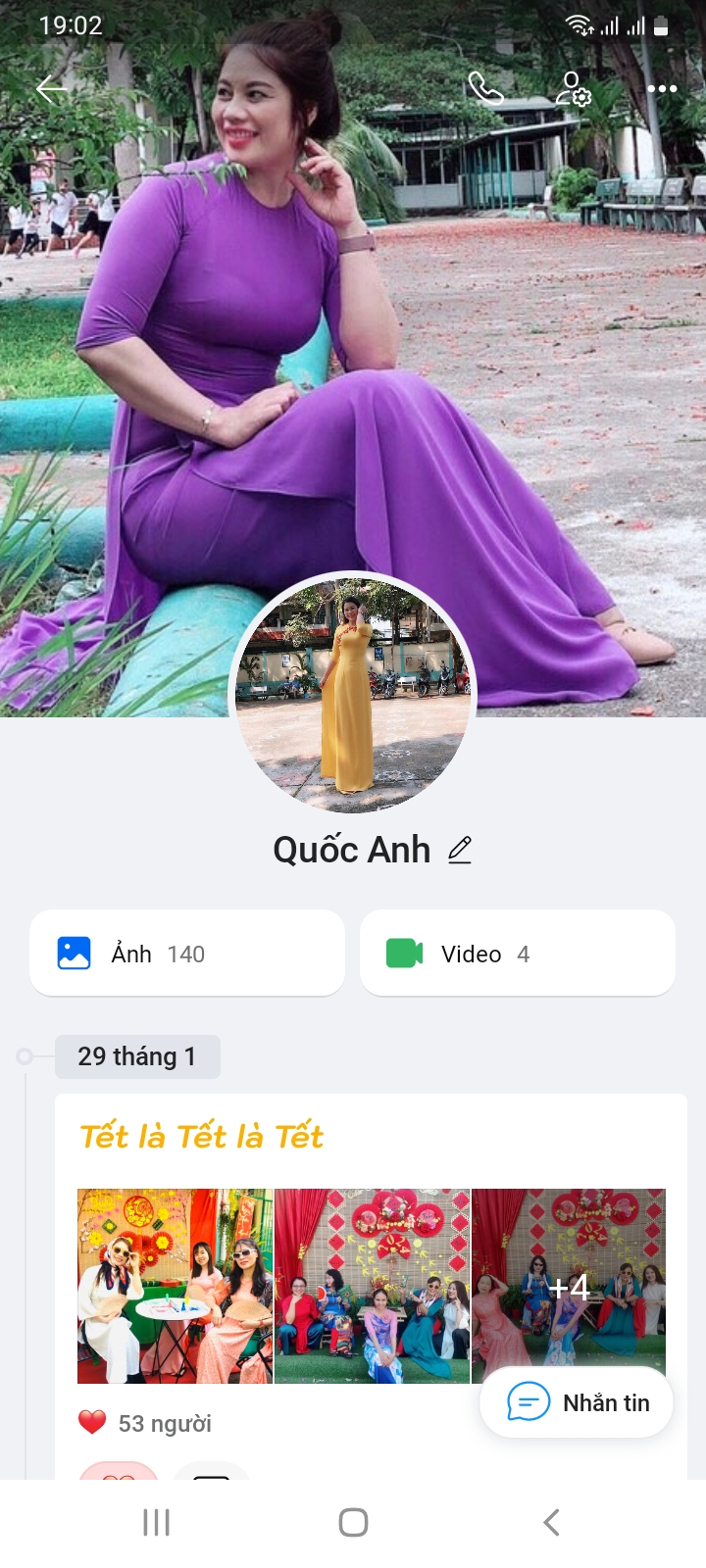See the 53 người who reacted

click(x=164, y=1424)
